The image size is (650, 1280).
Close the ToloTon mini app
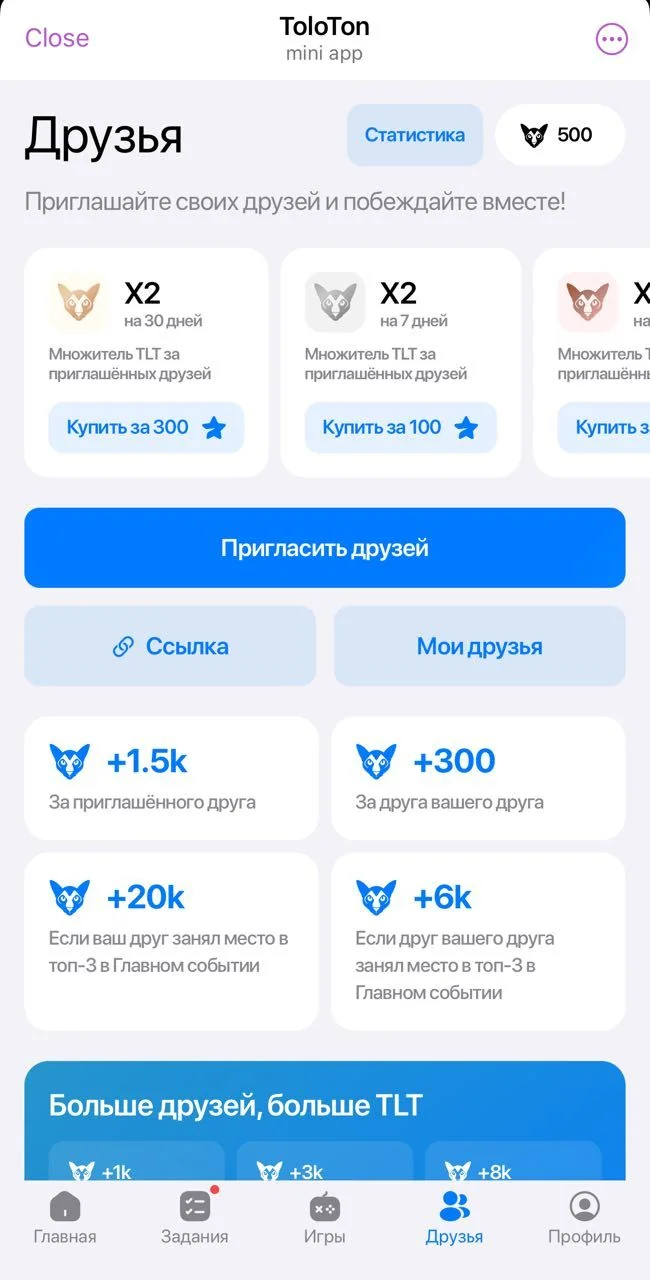coord(57,38)
